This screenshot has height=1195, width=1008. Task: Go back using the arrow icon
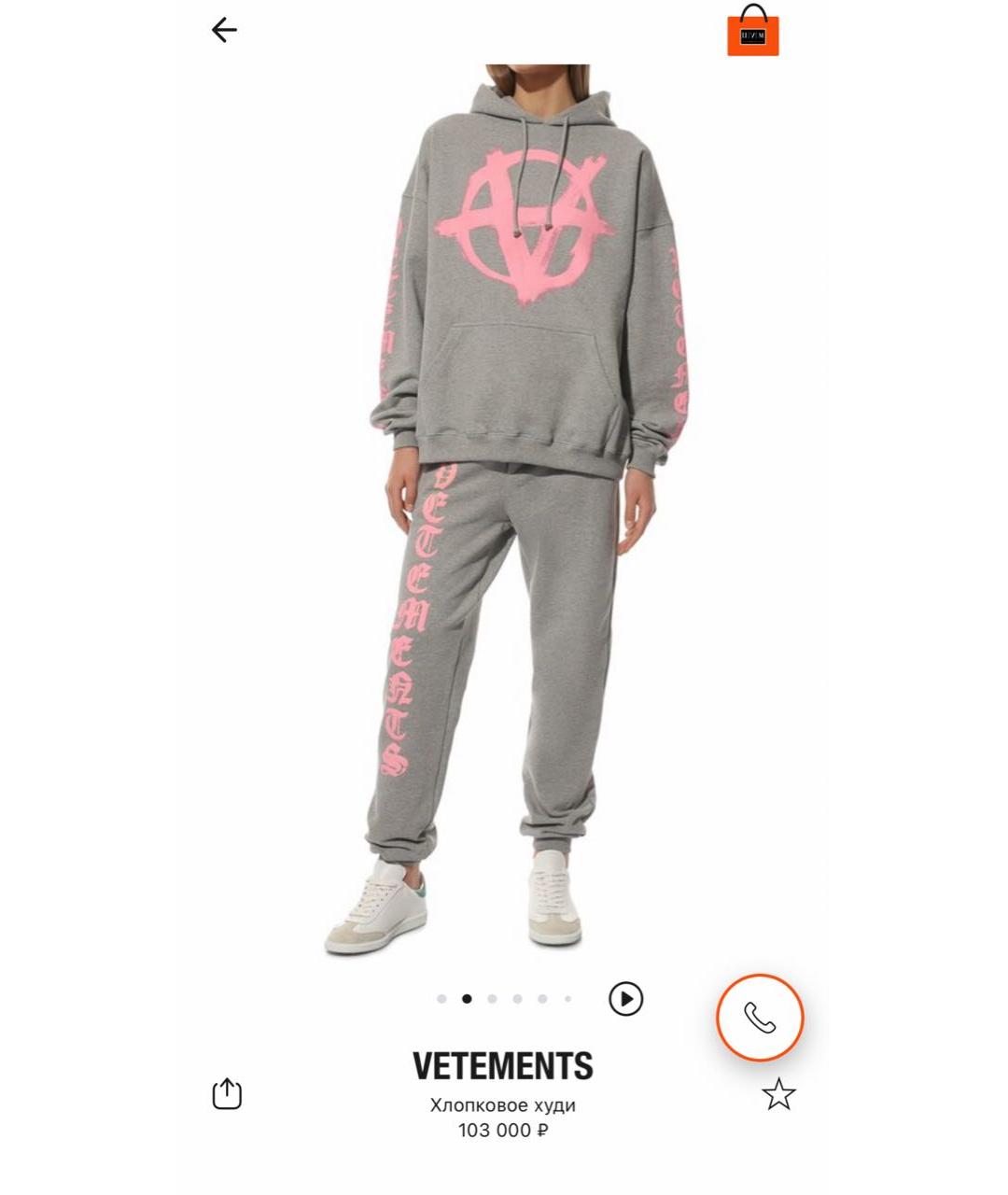224,31
